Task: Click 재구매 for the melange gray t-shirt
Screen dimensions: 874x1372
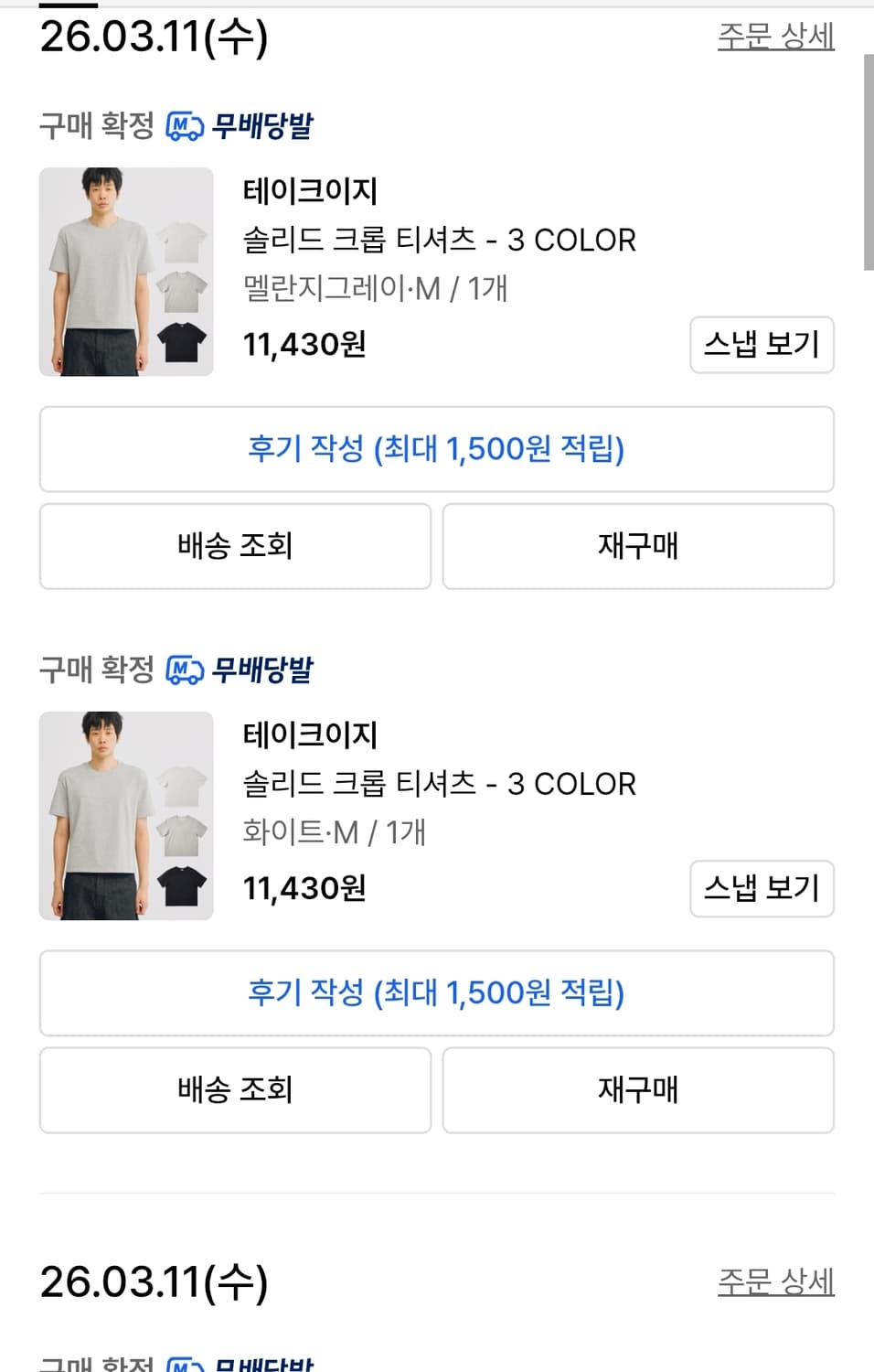Action: point(638,545)
